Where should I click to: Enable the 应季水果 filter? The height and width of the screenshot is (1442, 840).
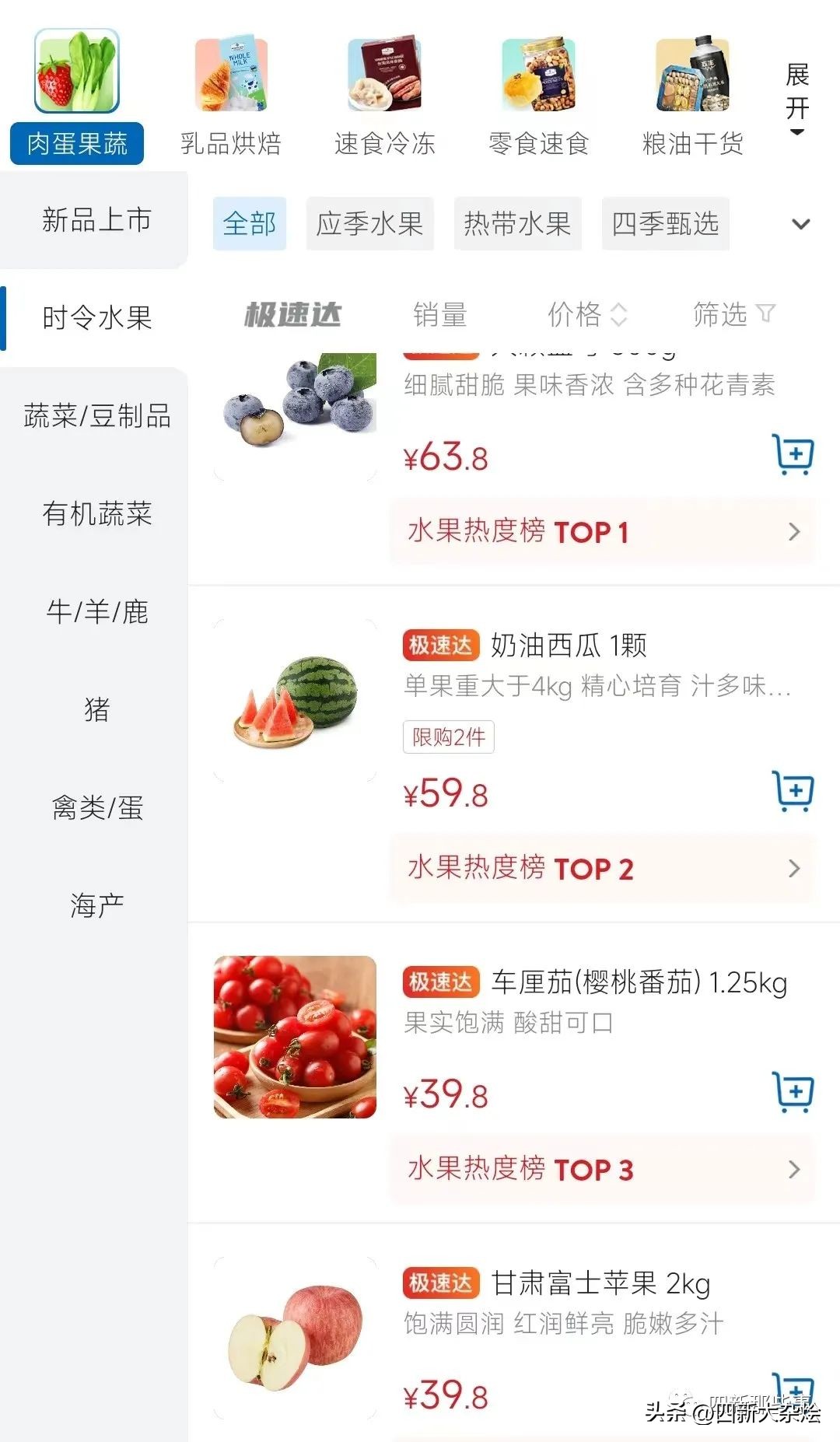(370, 224)
